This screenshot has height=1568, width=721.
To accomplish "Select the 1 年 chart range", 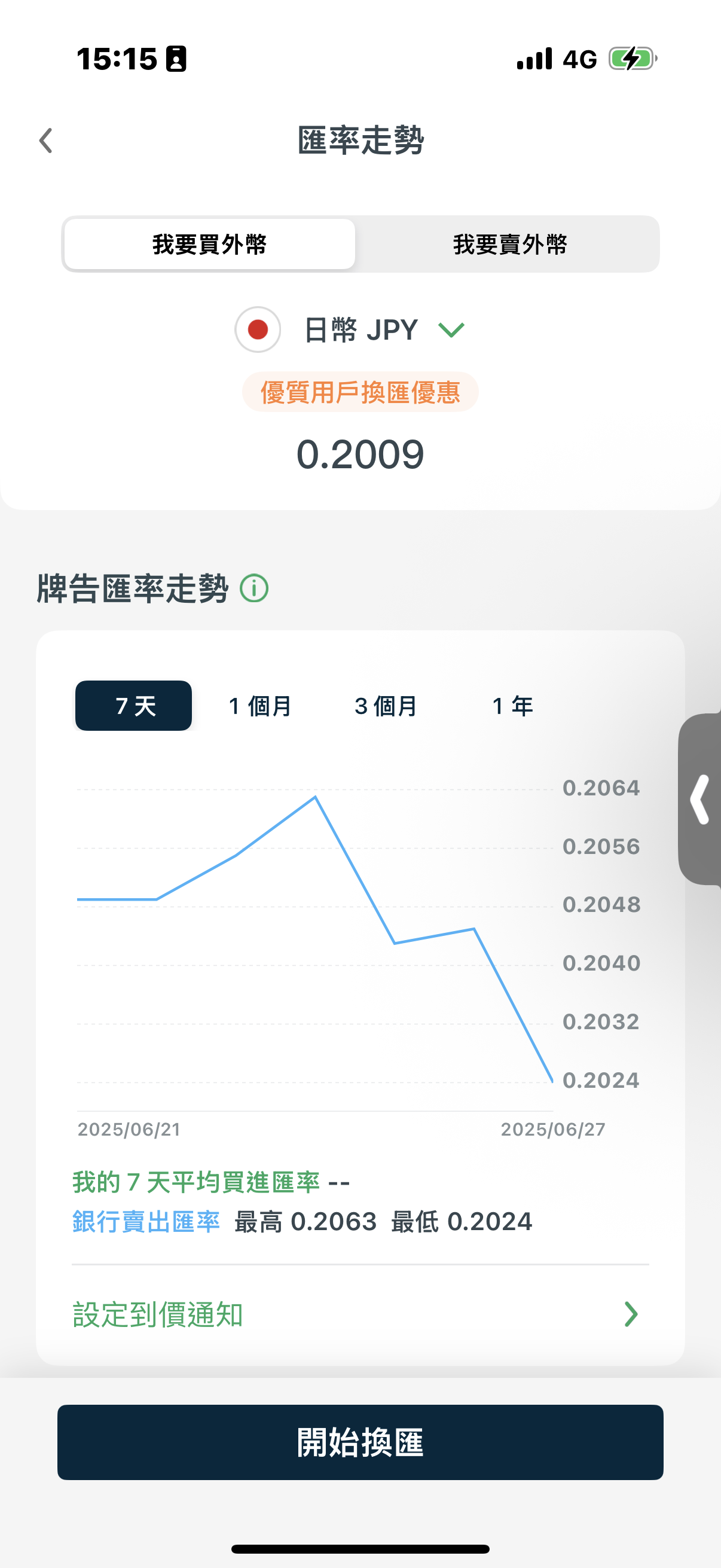I will (x=513, y=706).
